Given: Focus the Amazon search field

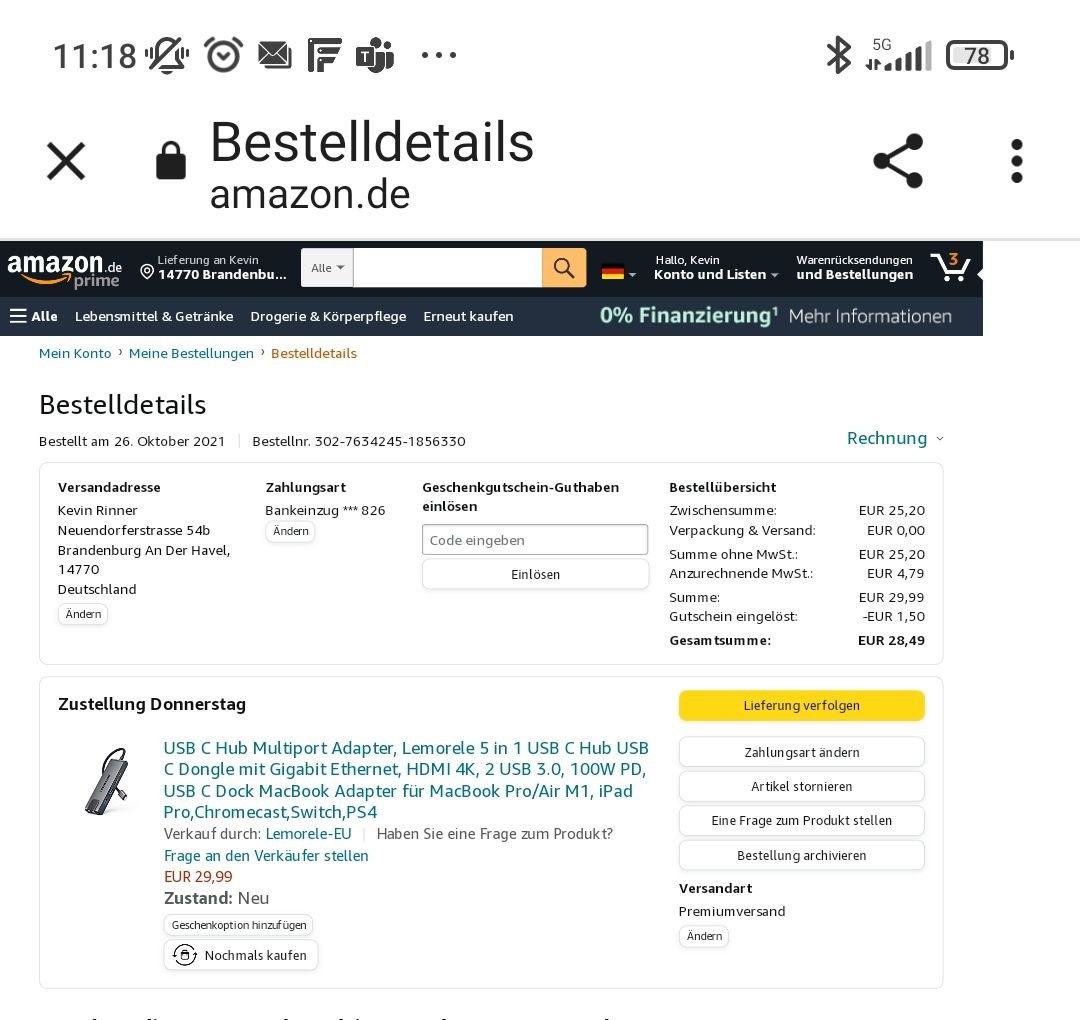Looking at the screenshot, I should (447, 268).
